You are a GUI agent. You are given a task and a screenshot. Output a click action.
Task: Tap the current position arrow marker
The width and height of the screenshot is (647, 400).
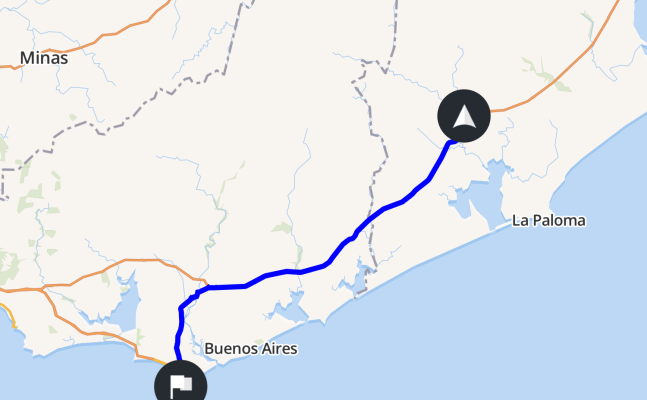coord(464,116)
